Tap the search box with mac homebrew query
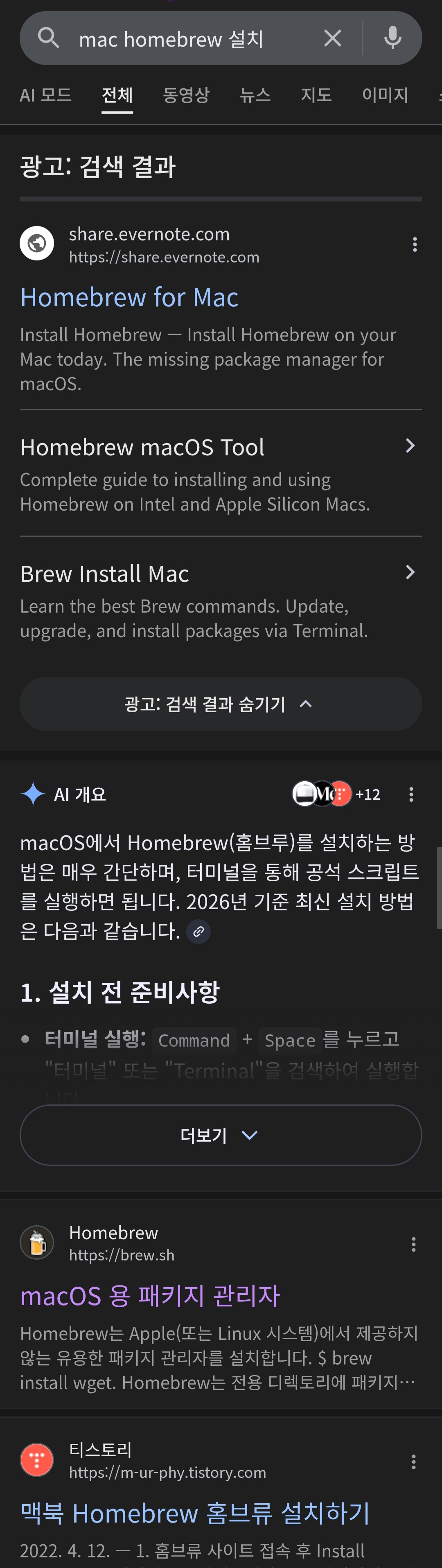The height and width of the screenshot is (1568, 442). (x=183, y=39)
